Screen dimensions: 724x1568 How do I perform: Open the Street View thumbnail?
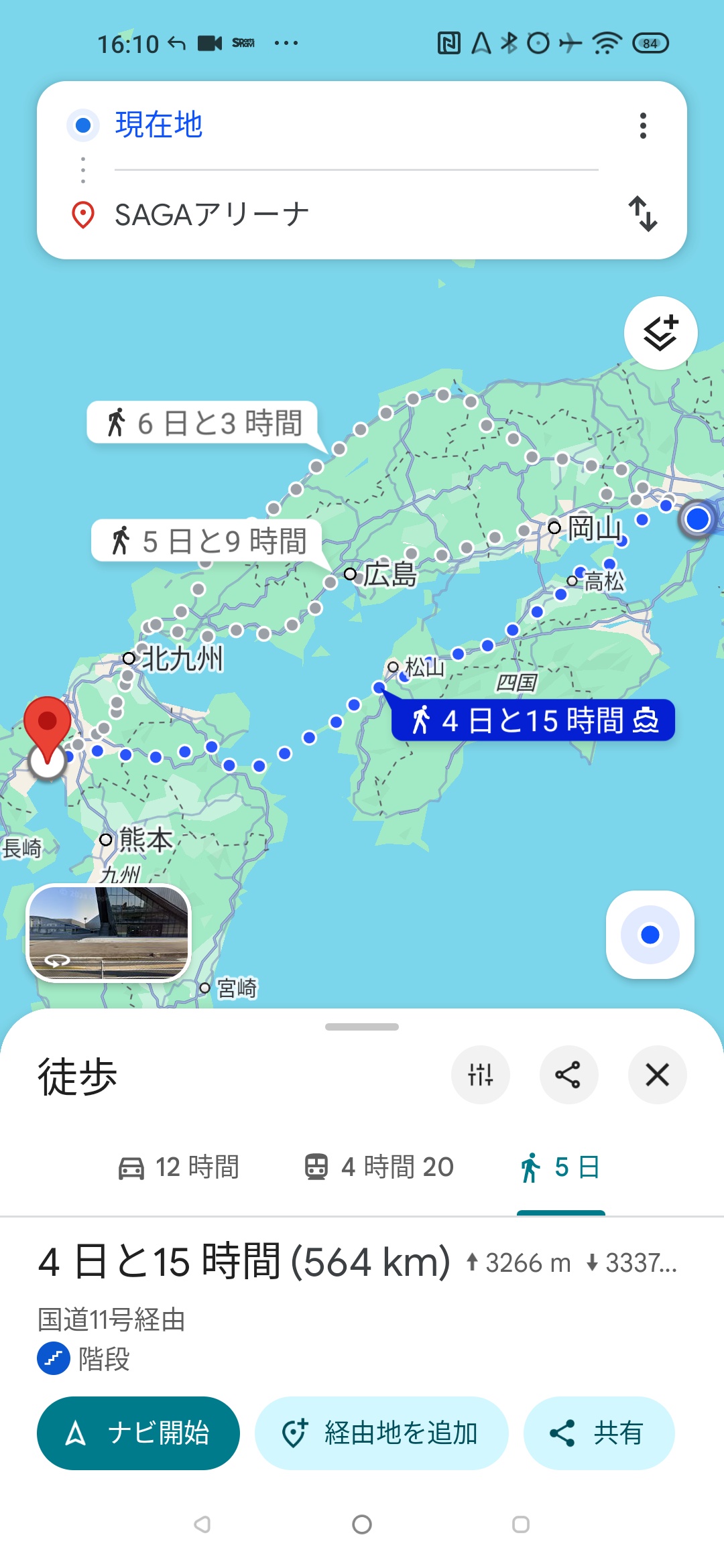[109, 933]
